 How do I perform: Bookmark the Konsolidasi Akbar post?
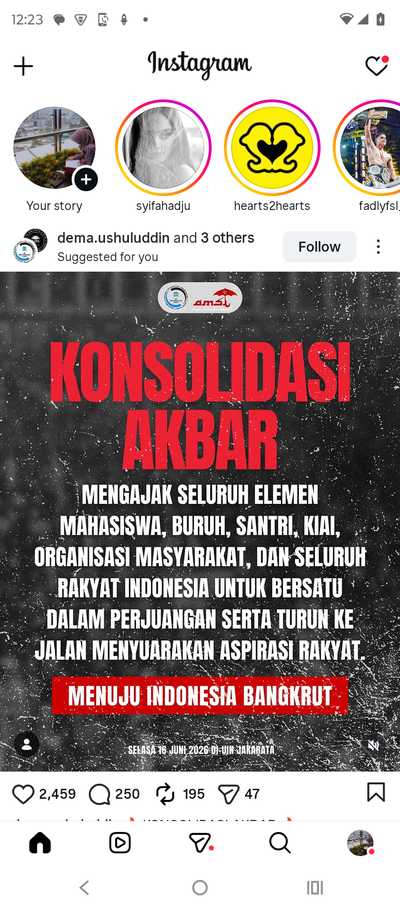[x=376, y=792]
